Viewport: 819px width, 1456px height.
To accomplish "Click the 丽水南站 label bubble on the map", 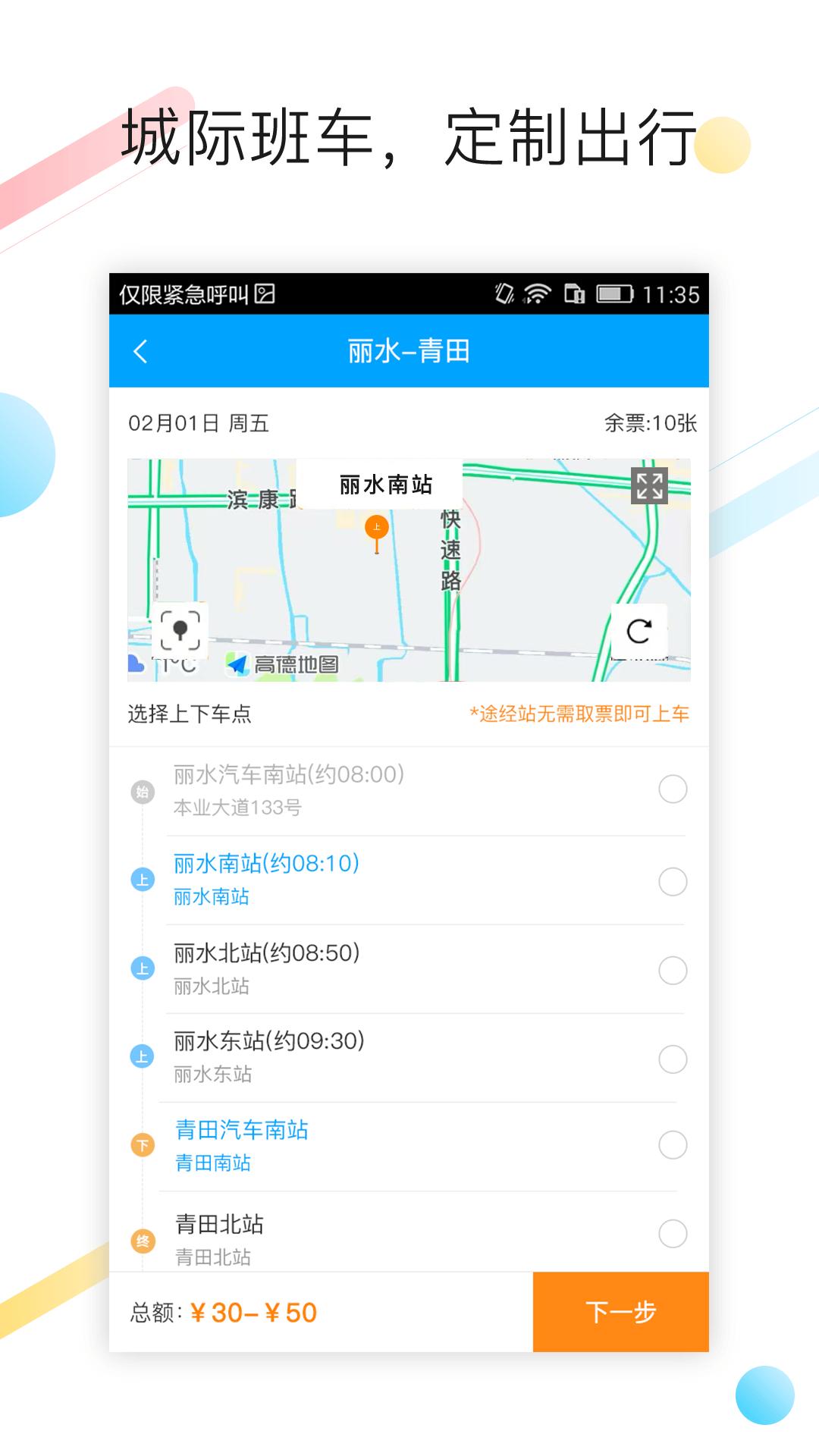I will (x=382, y=485).
